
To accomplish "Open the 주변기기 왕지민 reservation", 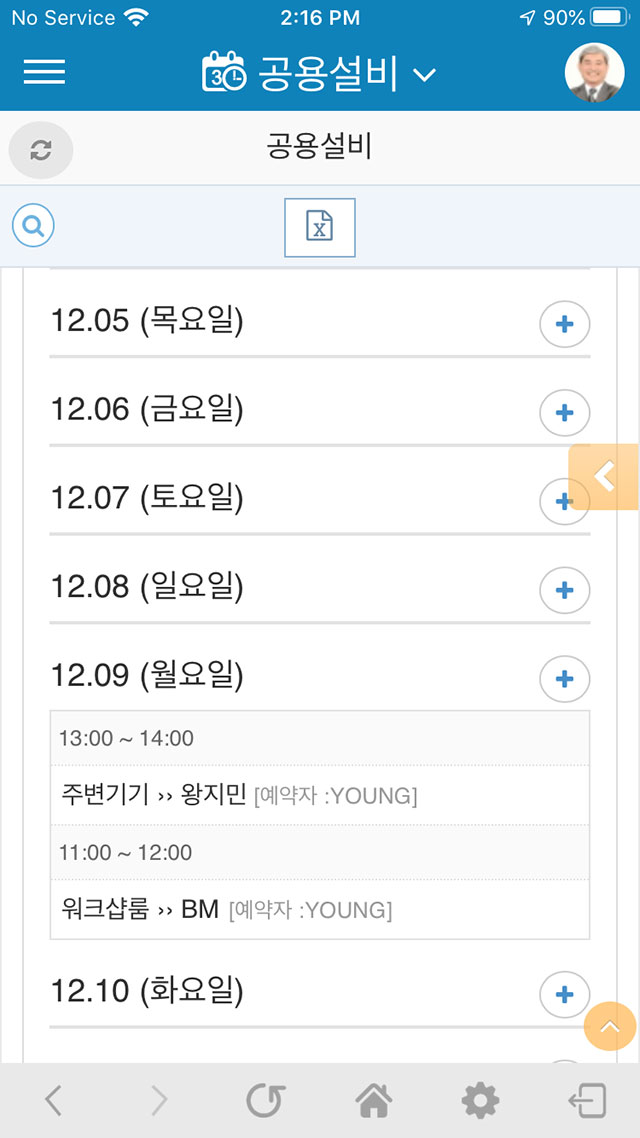I will 319,795.
